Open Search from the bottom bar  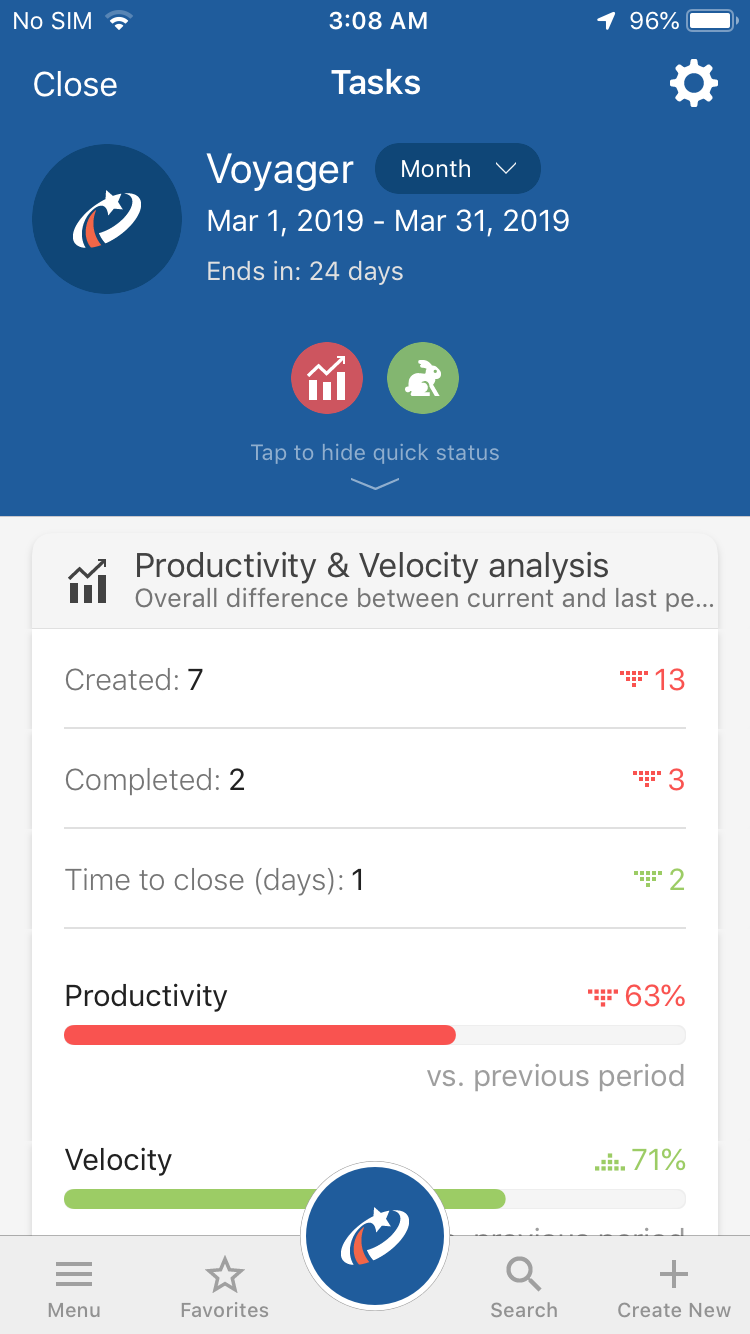523,1285
